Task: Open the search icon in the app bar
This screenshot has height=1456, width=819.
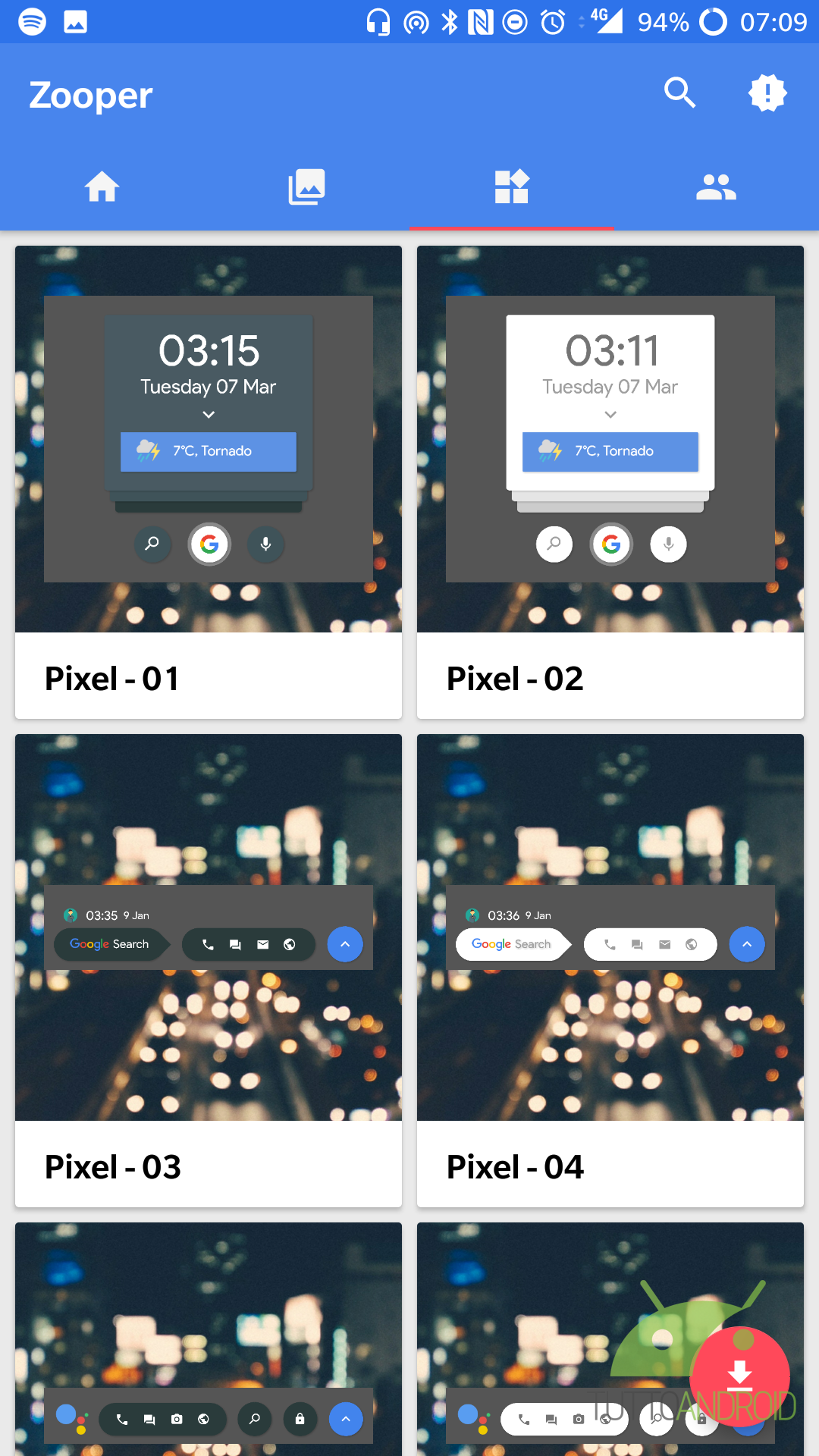Action: 679,93
